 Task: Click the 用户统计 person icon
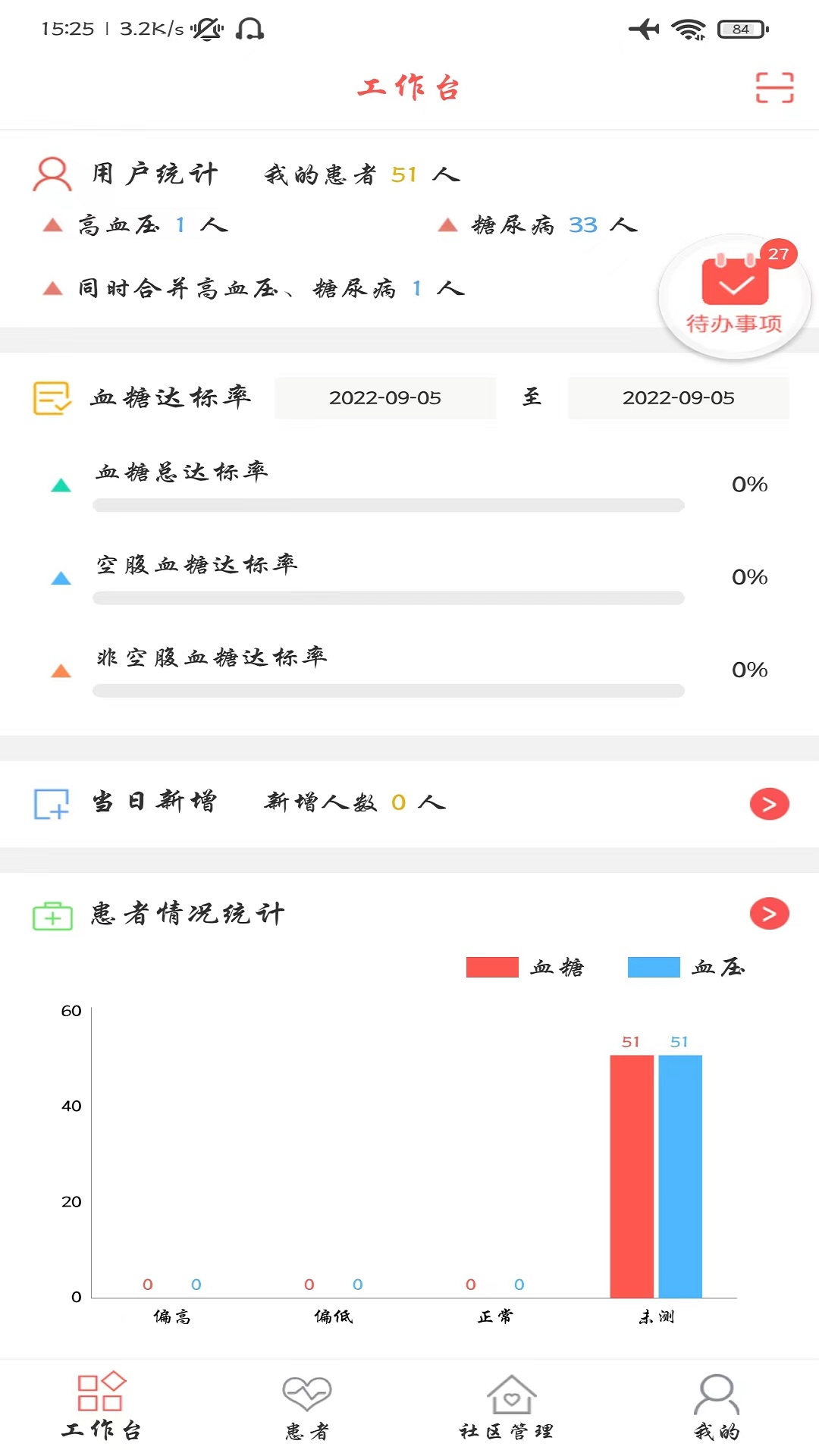(52, 173)
